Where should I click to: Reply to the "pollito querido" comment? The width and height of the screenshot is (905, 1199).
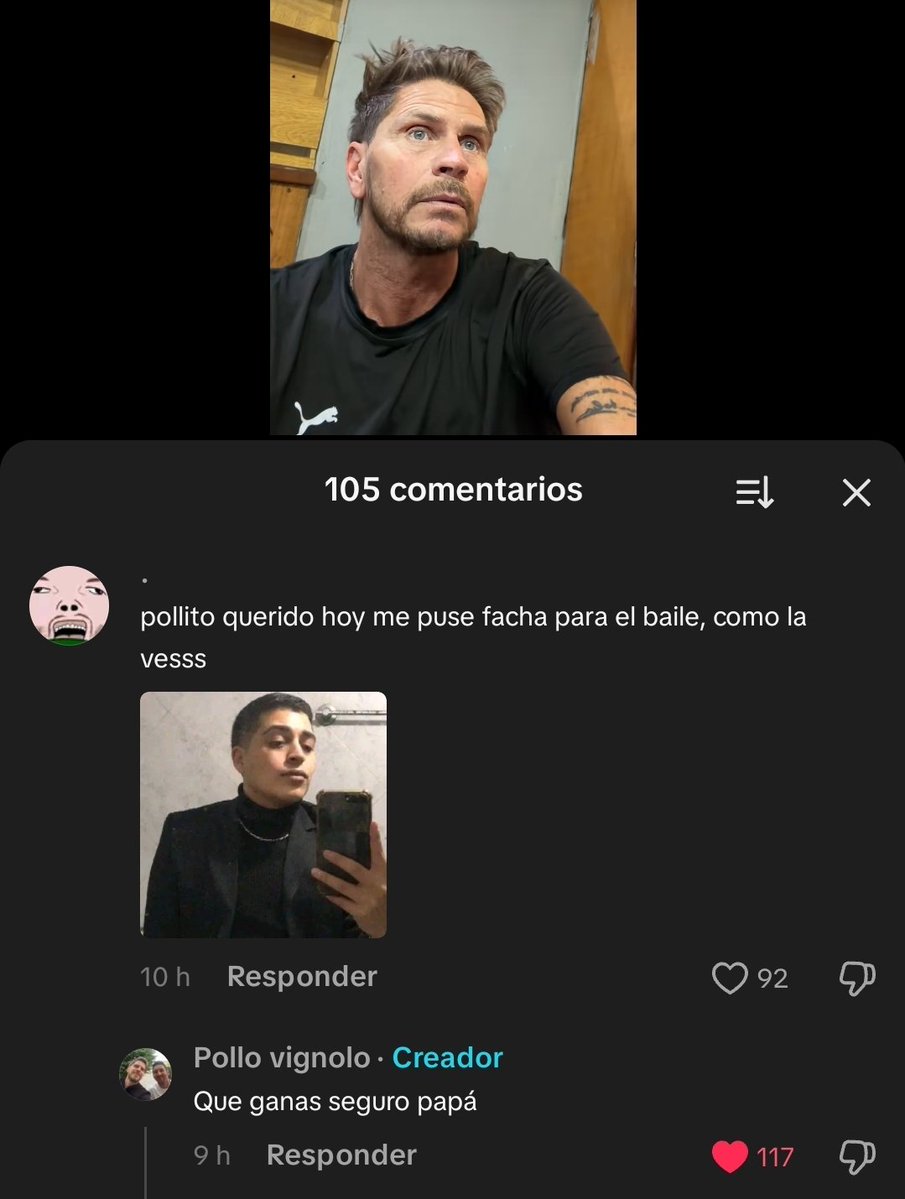pyautogui.click(x=302, y=976)
